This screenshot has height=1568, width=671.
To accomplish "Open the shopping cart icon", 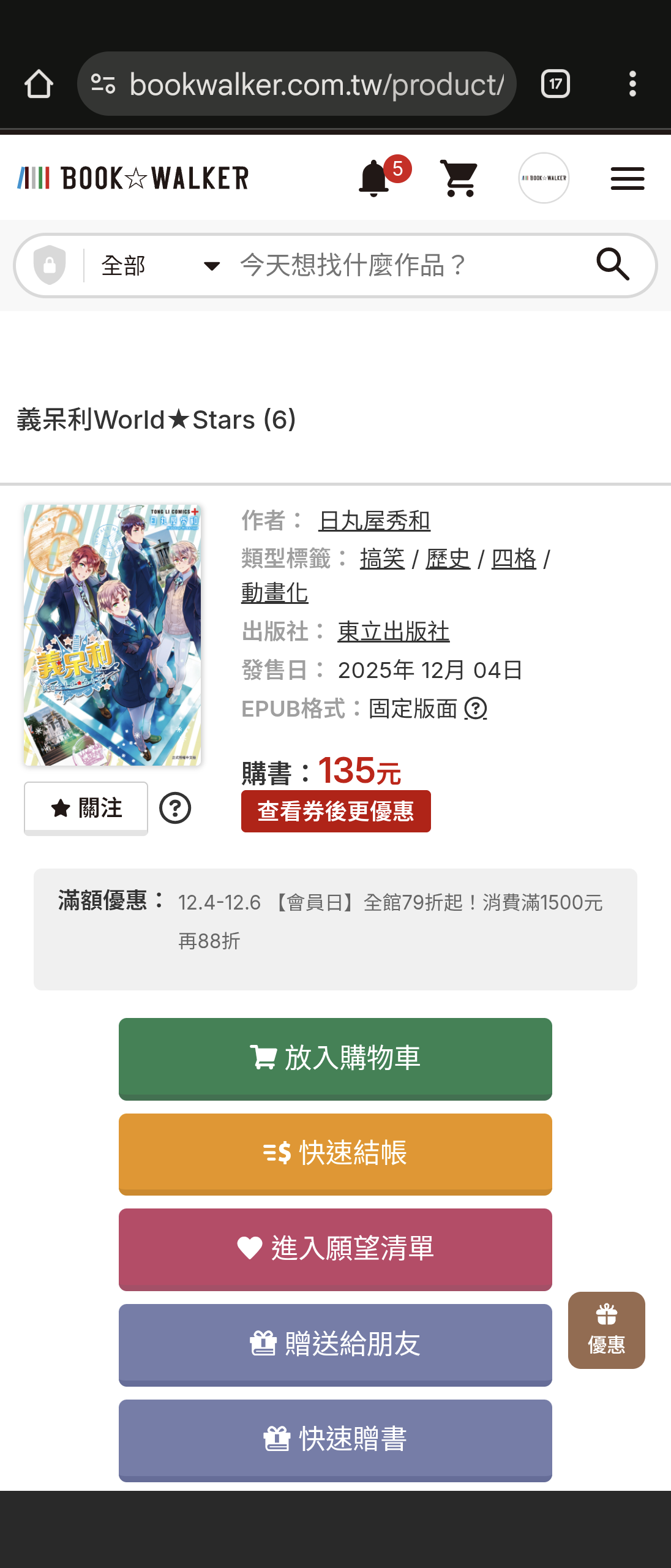I will tap(459, 178).
